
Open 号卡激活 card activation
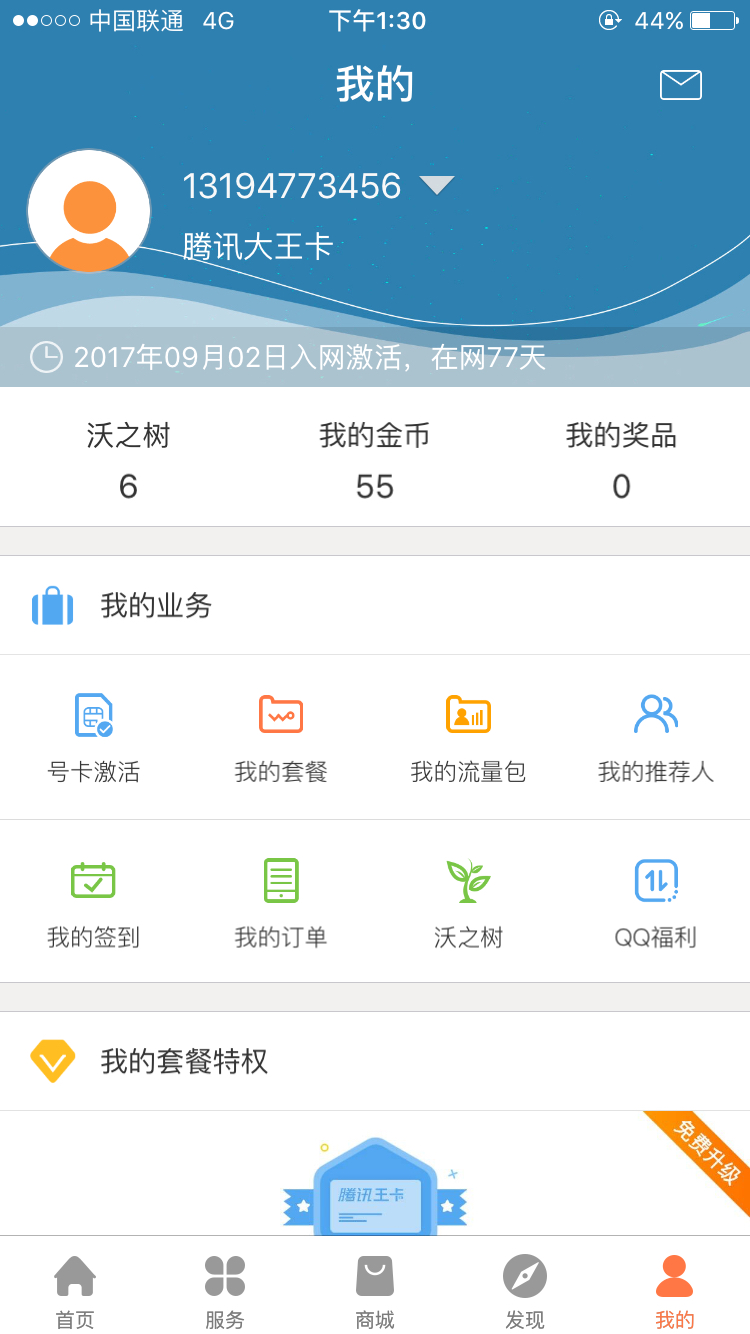click(94, 738)
